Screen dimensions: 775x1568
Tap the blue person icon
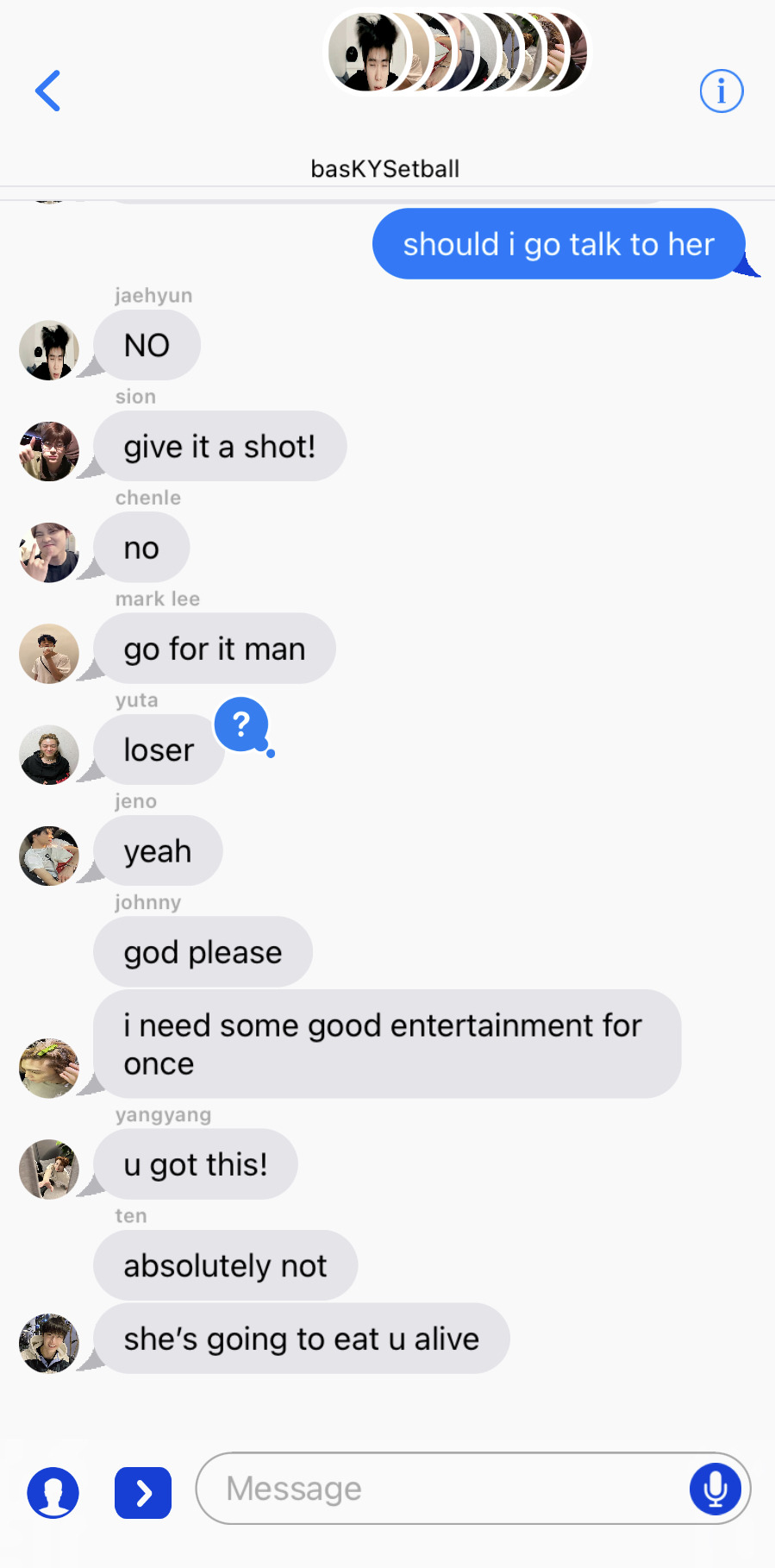53,1492
